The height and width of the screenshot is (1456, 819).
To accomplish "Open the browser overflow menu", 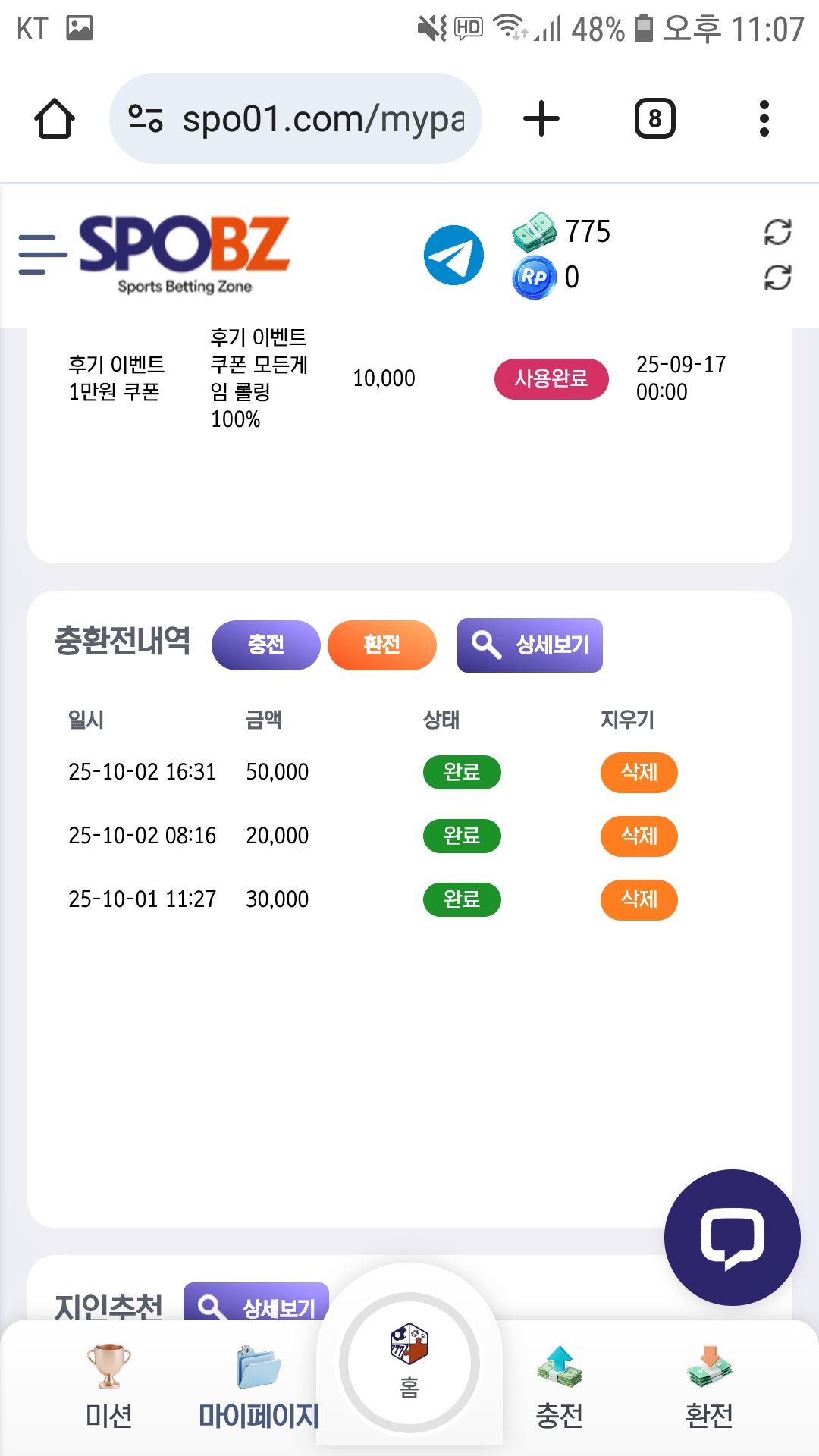I will 764,119.
